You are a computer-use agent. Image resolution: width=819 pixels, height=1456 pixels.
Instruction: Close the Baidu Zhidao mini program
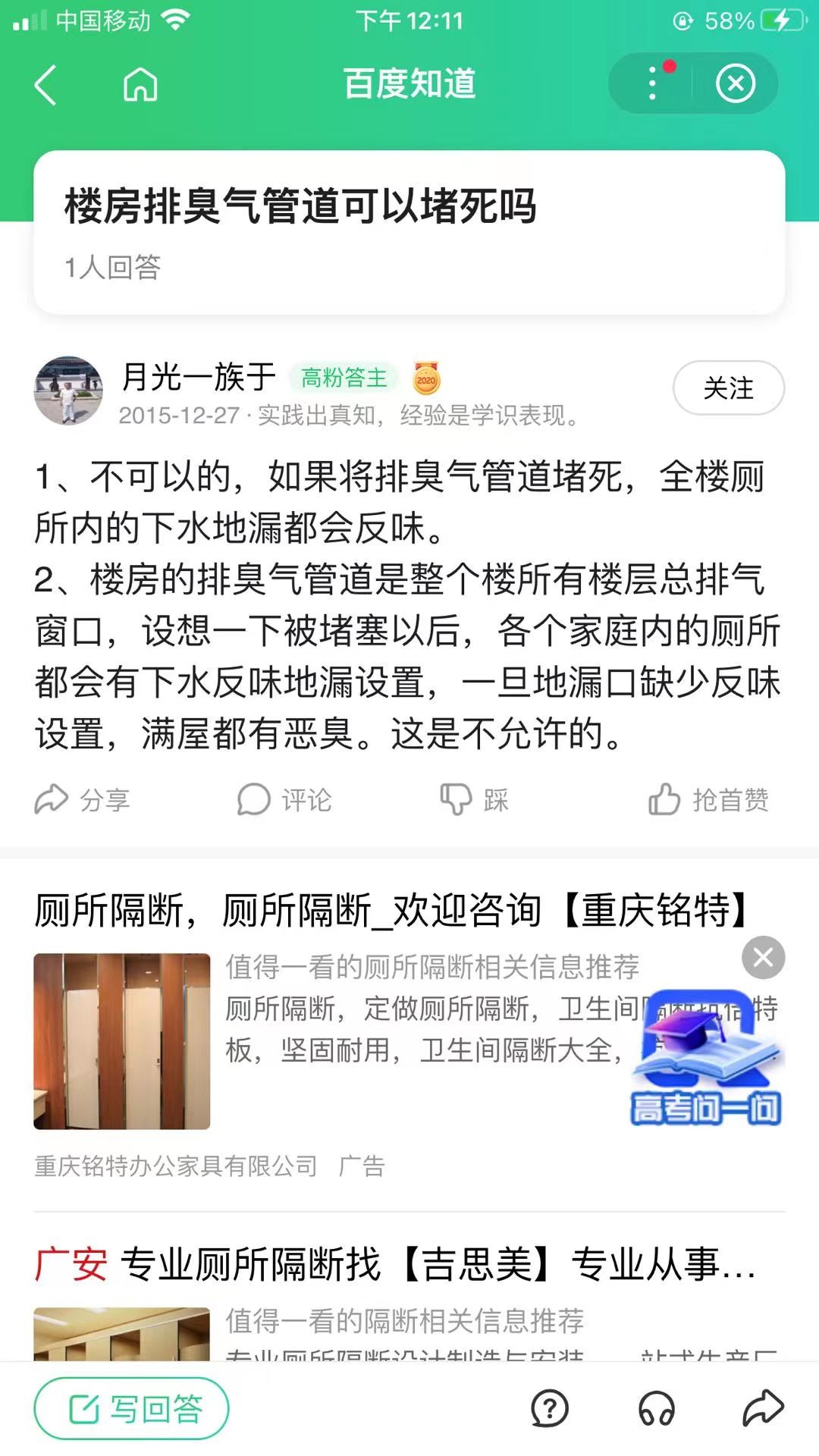[x=736, y=83]
